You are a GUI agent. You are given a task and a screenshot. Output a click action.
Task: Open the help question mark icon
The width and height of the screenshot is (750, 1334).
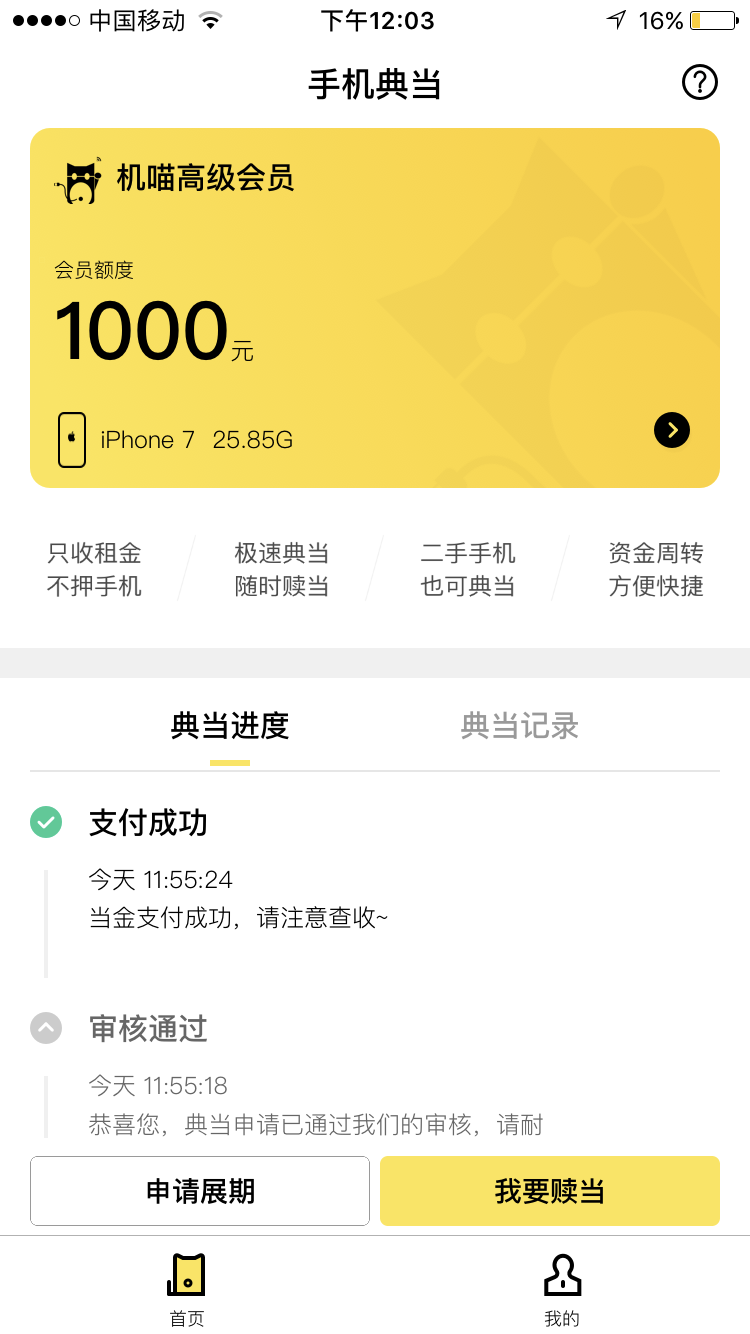(700, 82)
